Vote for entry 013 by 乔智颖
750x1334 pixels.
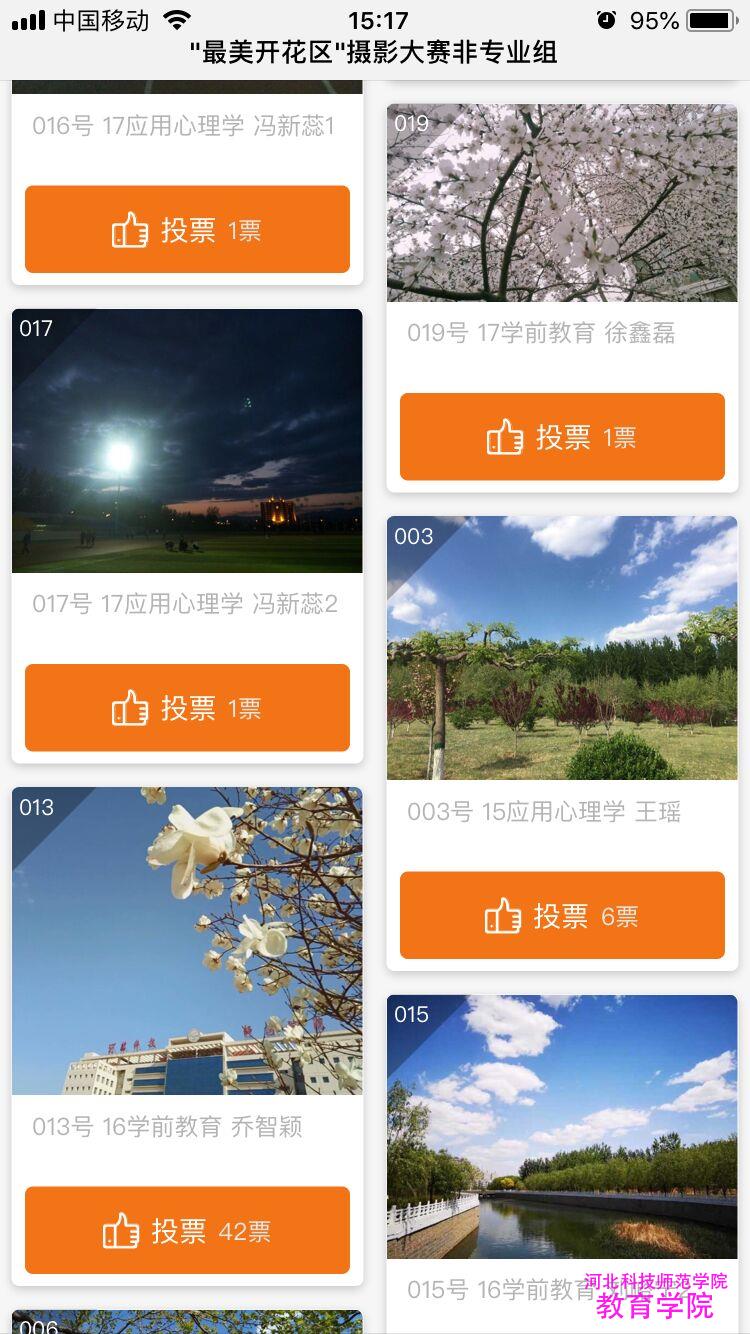(187, 1230)
